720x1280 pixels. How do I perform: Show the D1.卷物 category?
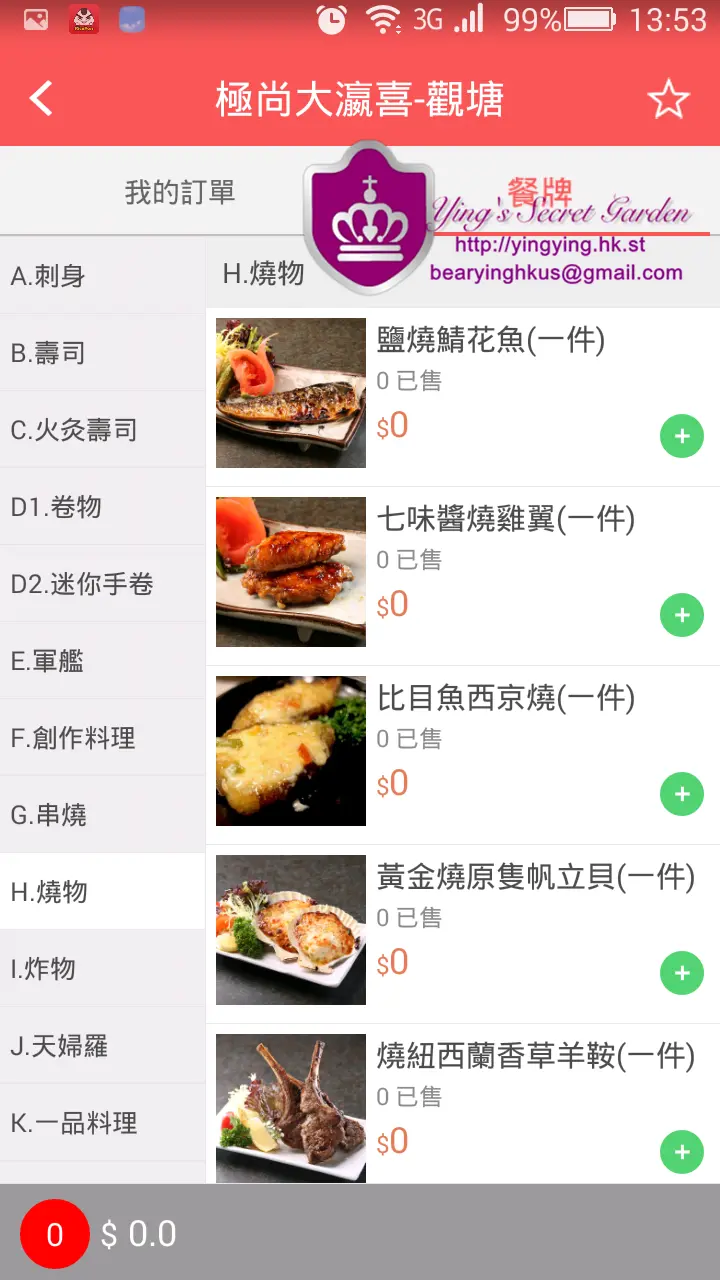pos(102,507)
